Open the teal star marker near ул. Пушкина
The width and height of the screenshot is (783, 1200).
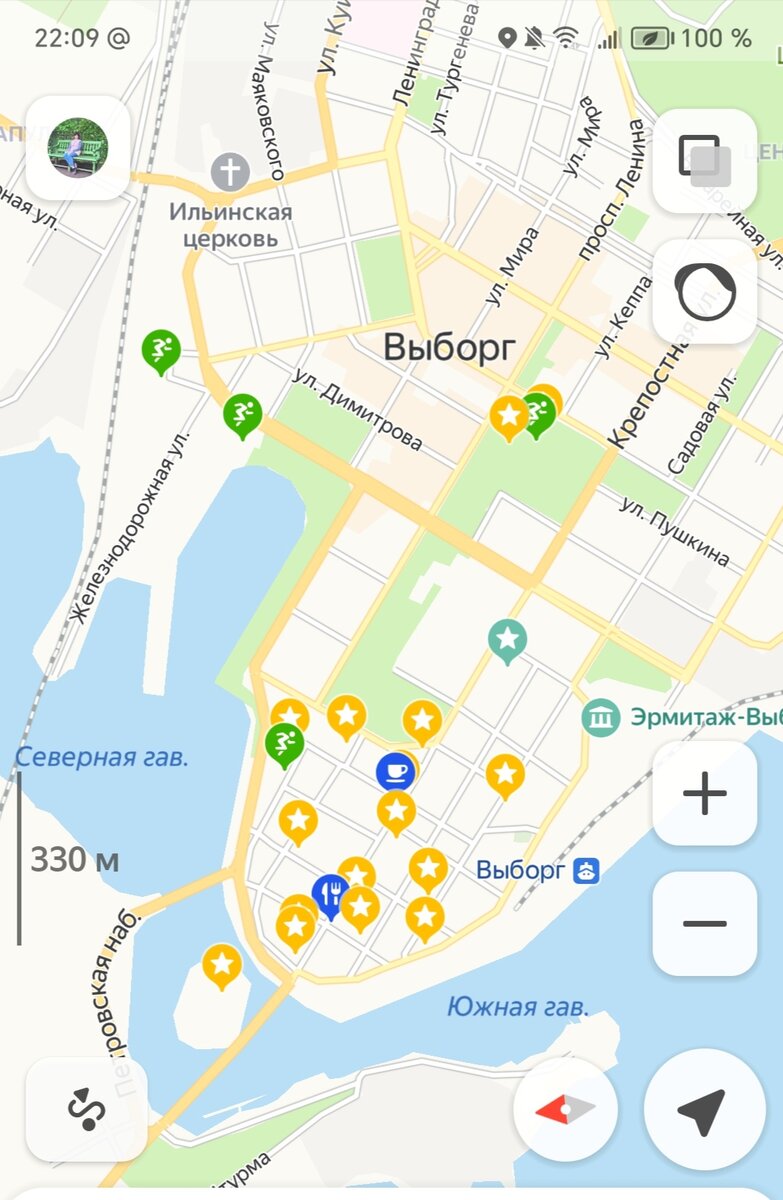[508, 637]
